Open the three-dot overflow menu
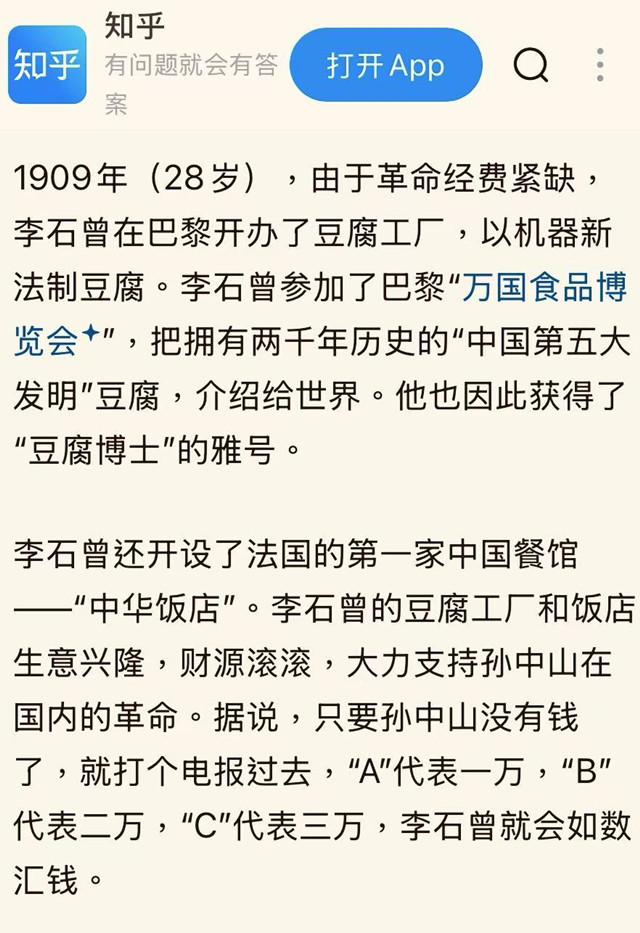Image resolution: width=640 pixels, height=933 pixels. [600, 65]
